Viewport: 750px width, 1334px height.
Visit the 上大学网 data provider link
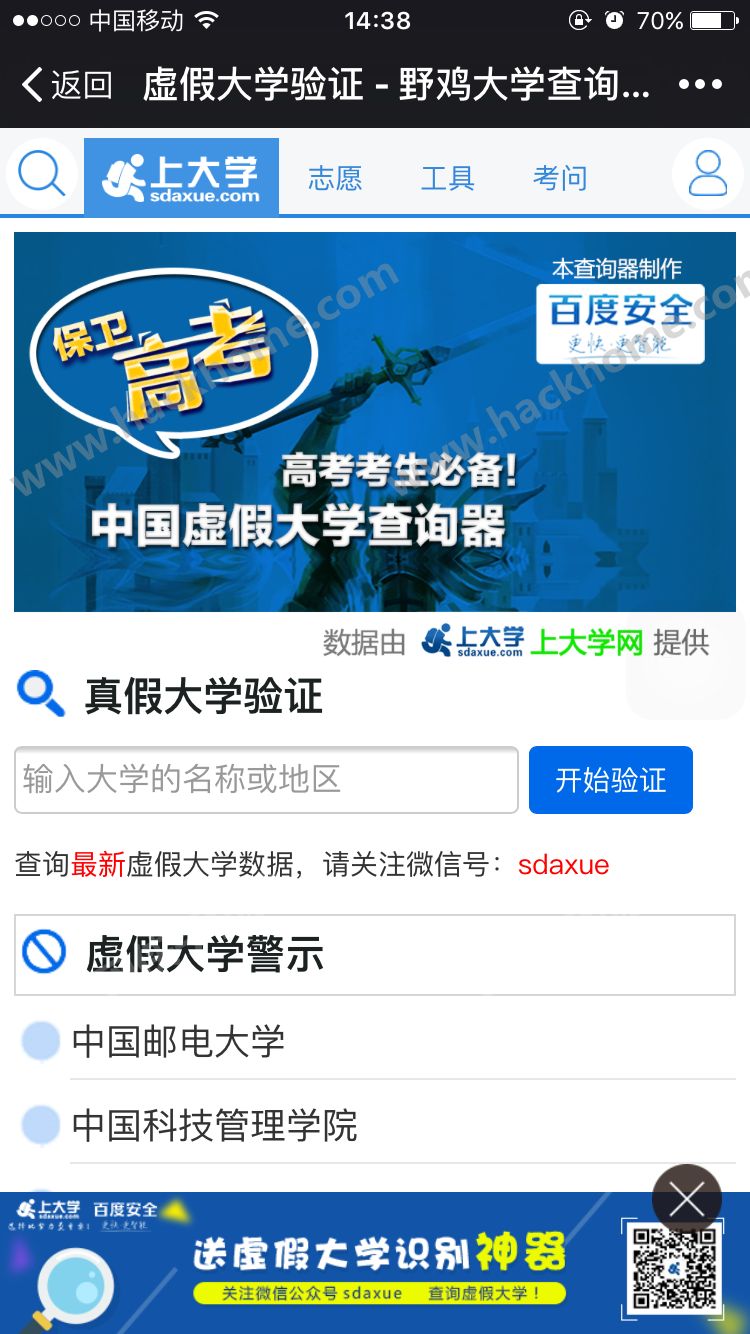[586, 643]
